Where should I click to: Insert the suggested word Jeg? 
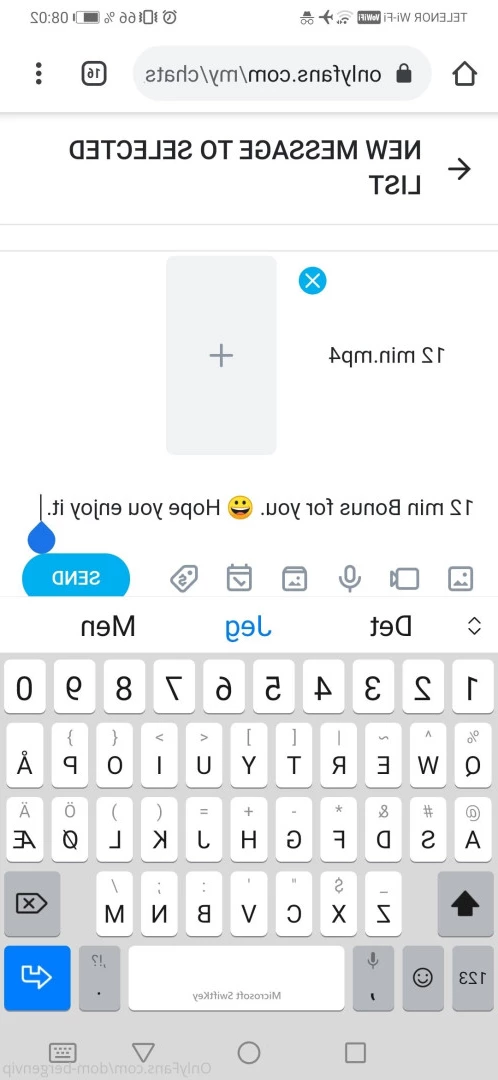point(249,626)
